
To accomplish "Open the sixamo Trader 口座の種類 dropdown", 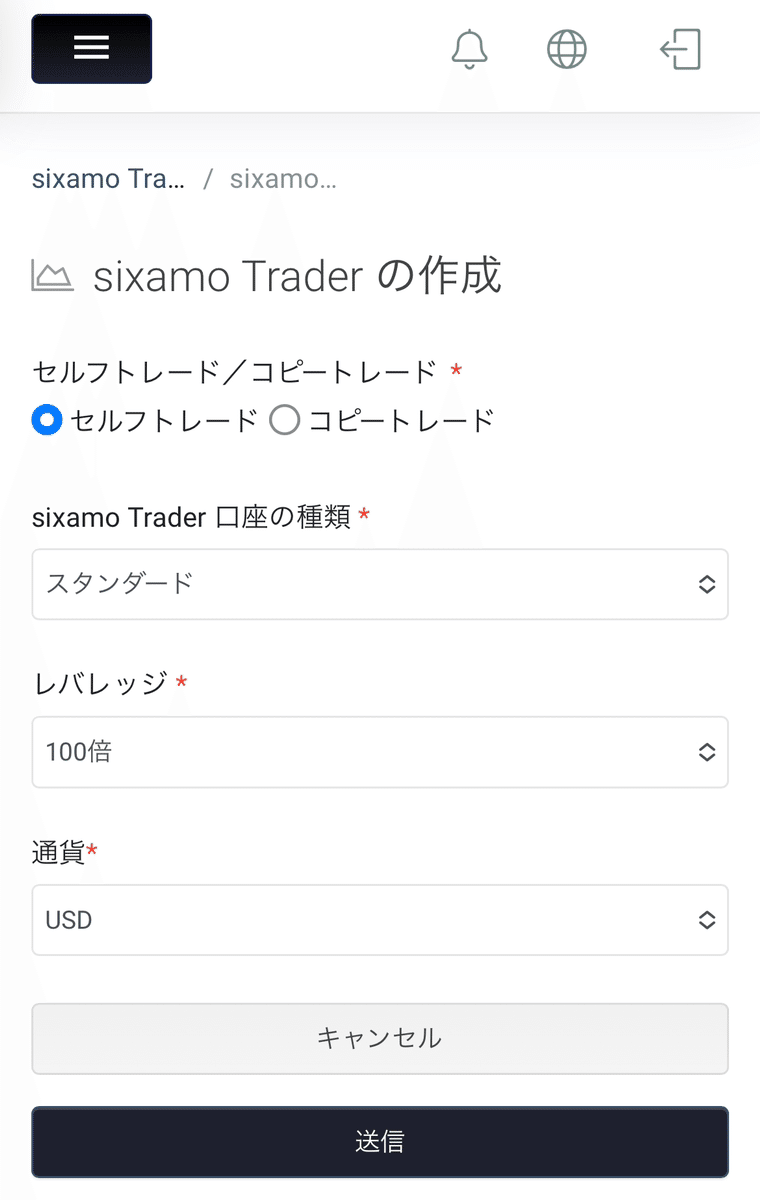I will coord(380,584).
